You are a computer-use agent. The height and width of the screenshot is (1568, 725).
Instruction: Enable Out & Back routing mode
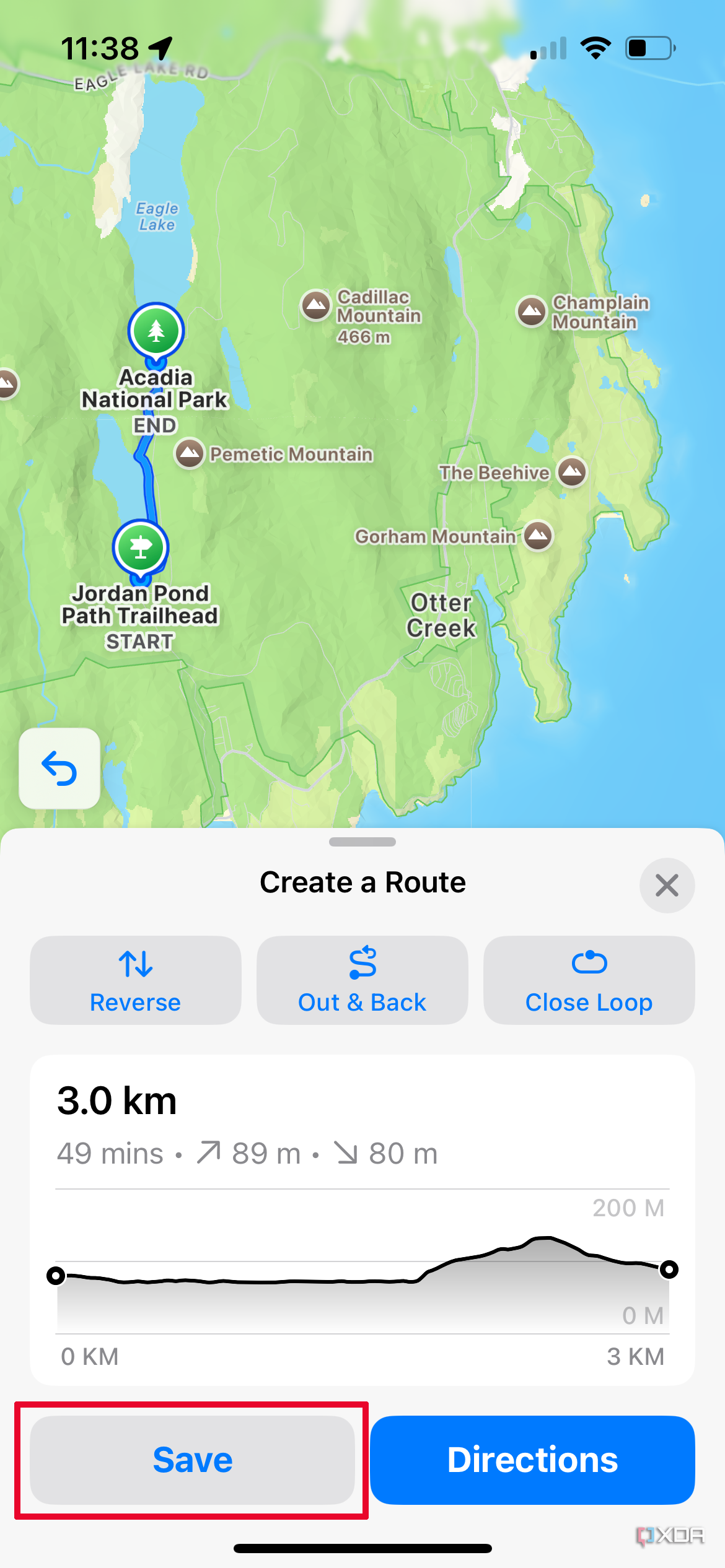coord(361,980)
